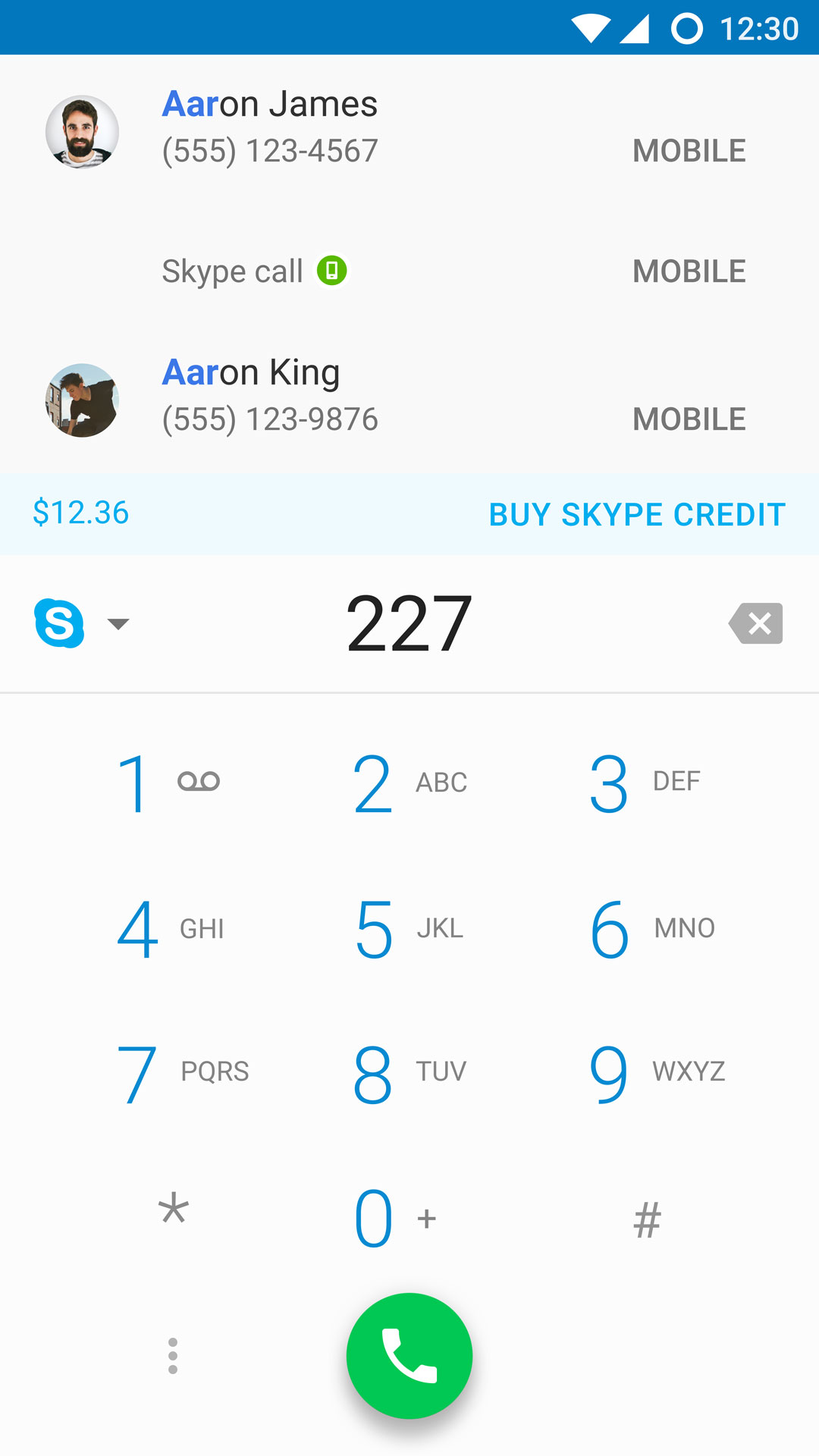The height and width of the screenshot is (1456, 819).
Task: Tap Buy Skype Credit
Action: 637,514
